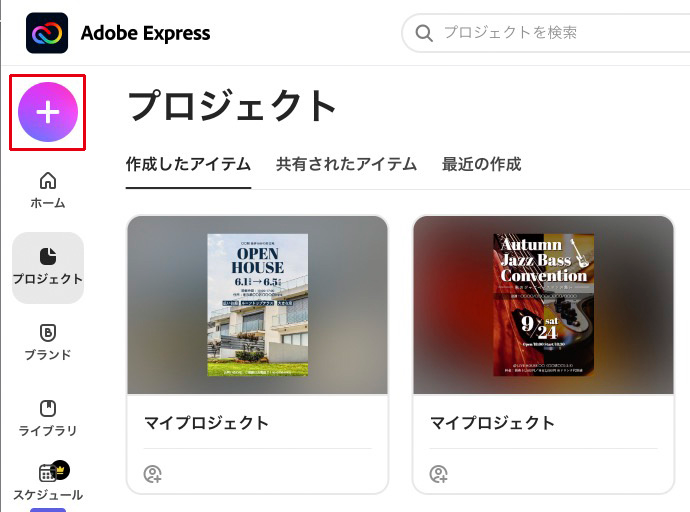Open ライブラリ from the sidebar

click(x=47, y=418)
